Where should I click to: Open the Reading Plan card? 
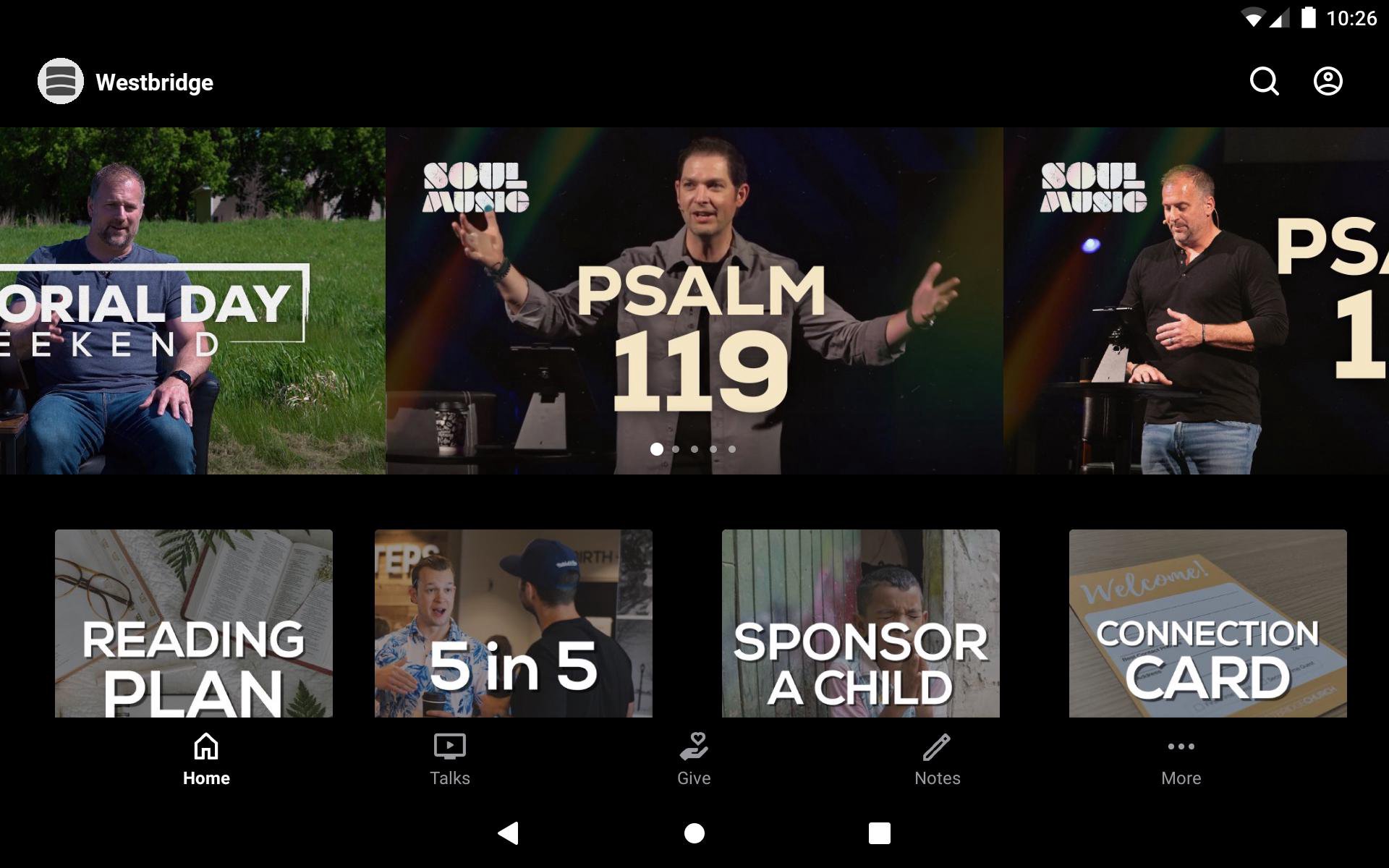click(194, 624)
